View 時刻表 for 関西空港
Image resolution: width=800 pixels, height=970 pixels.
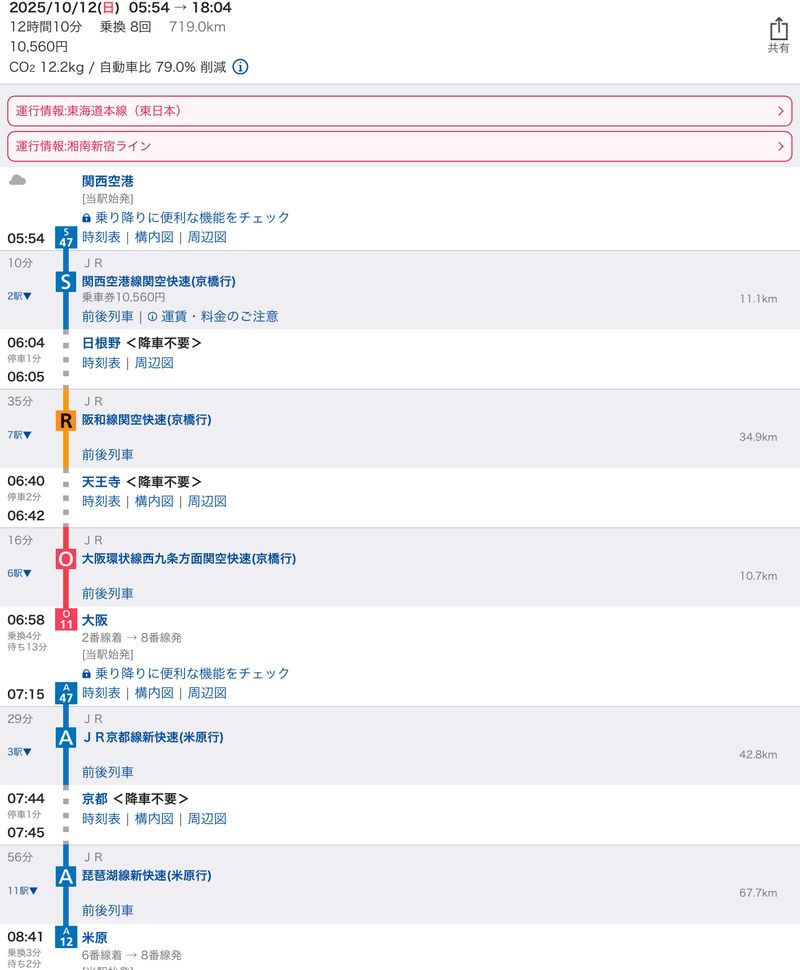101,237
